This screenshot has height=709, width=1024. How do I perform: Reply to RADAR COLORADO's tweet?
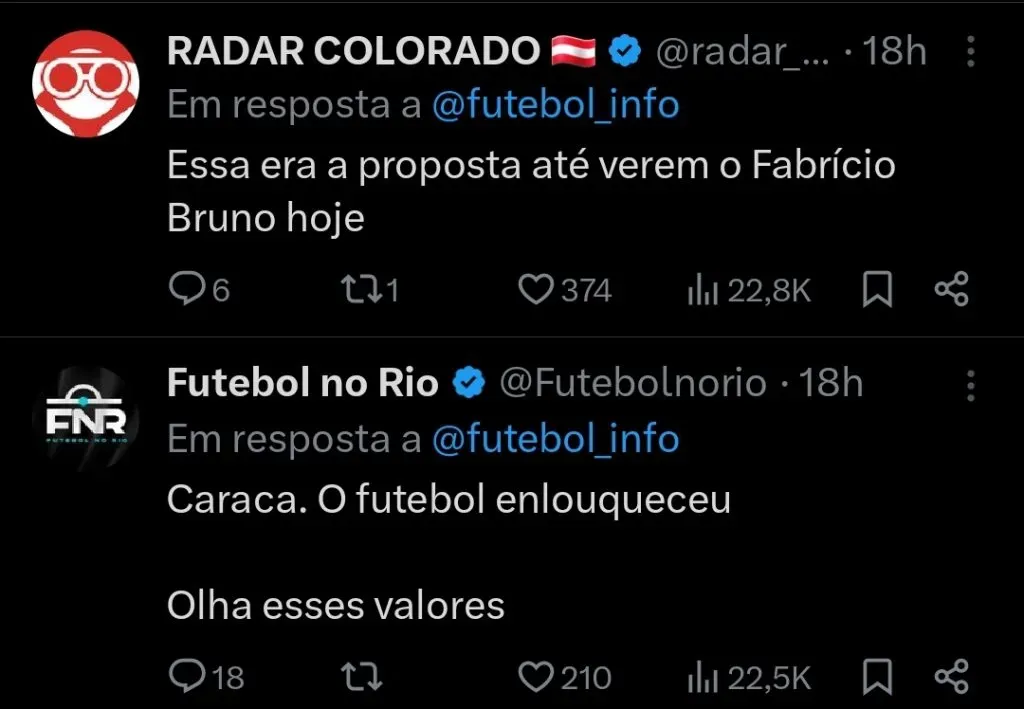click(188, 290)
